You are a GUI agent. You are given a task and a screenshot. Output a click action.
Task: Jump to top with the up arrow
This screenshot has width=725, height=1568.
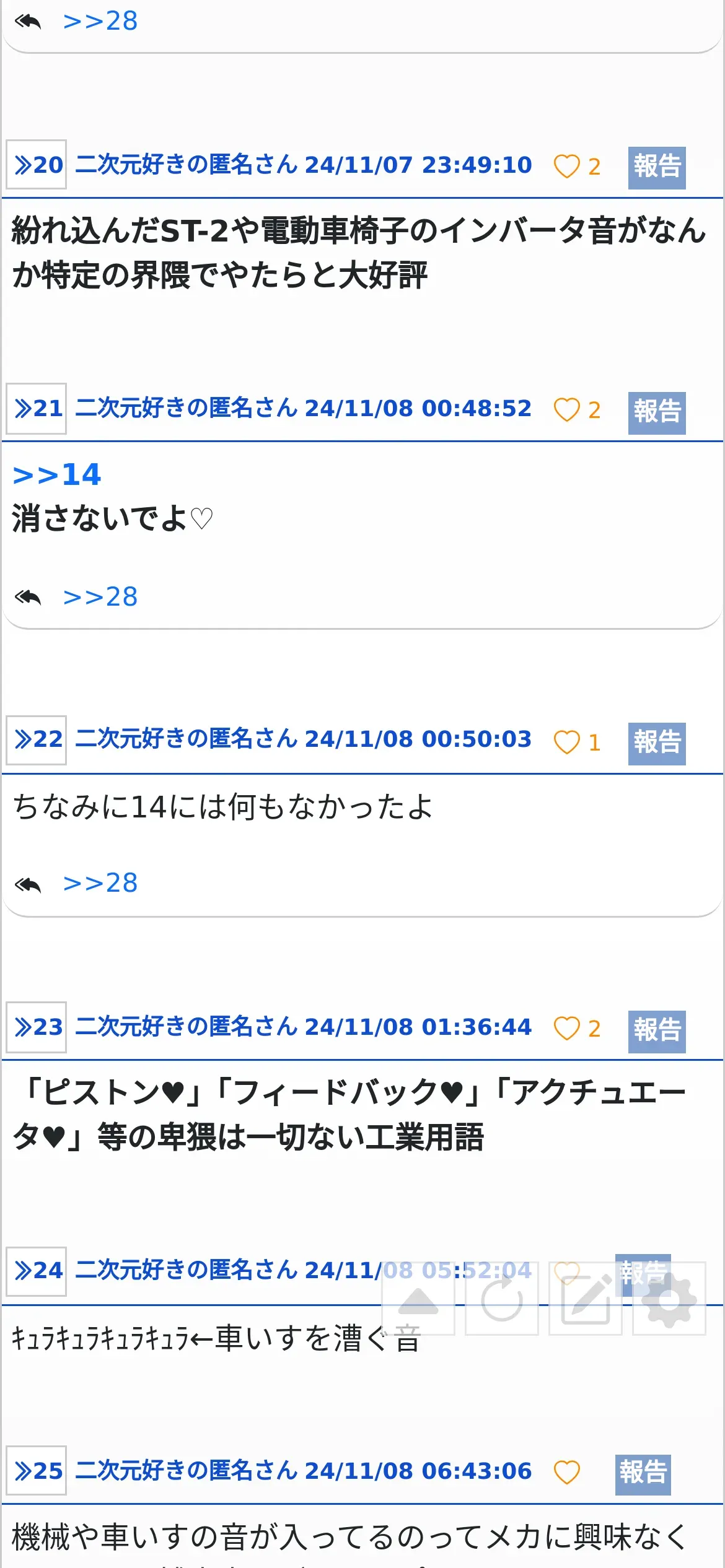pyautogui.click(x=418, y=1298)
